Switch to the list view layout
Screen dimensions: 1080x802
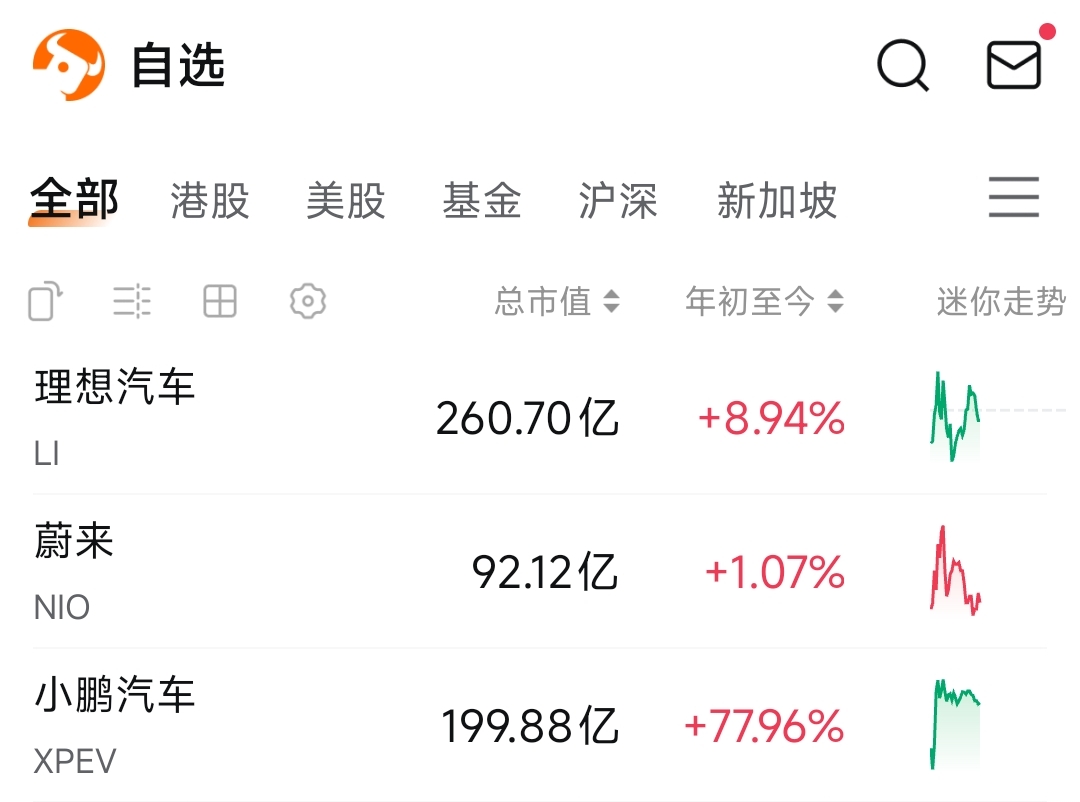(x=132, y=301)
